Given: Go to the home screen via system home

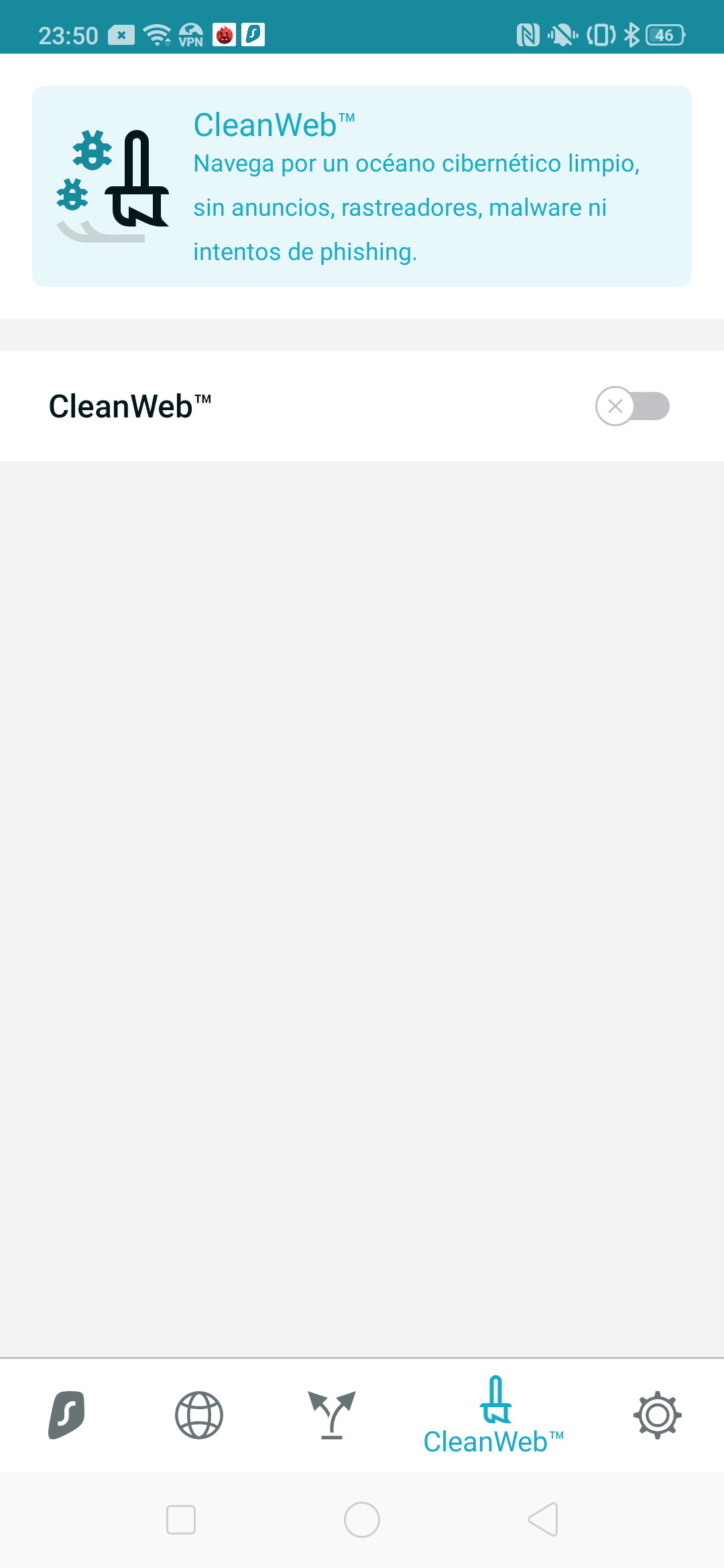Looking at the screenshot, I should point(362,1520).
